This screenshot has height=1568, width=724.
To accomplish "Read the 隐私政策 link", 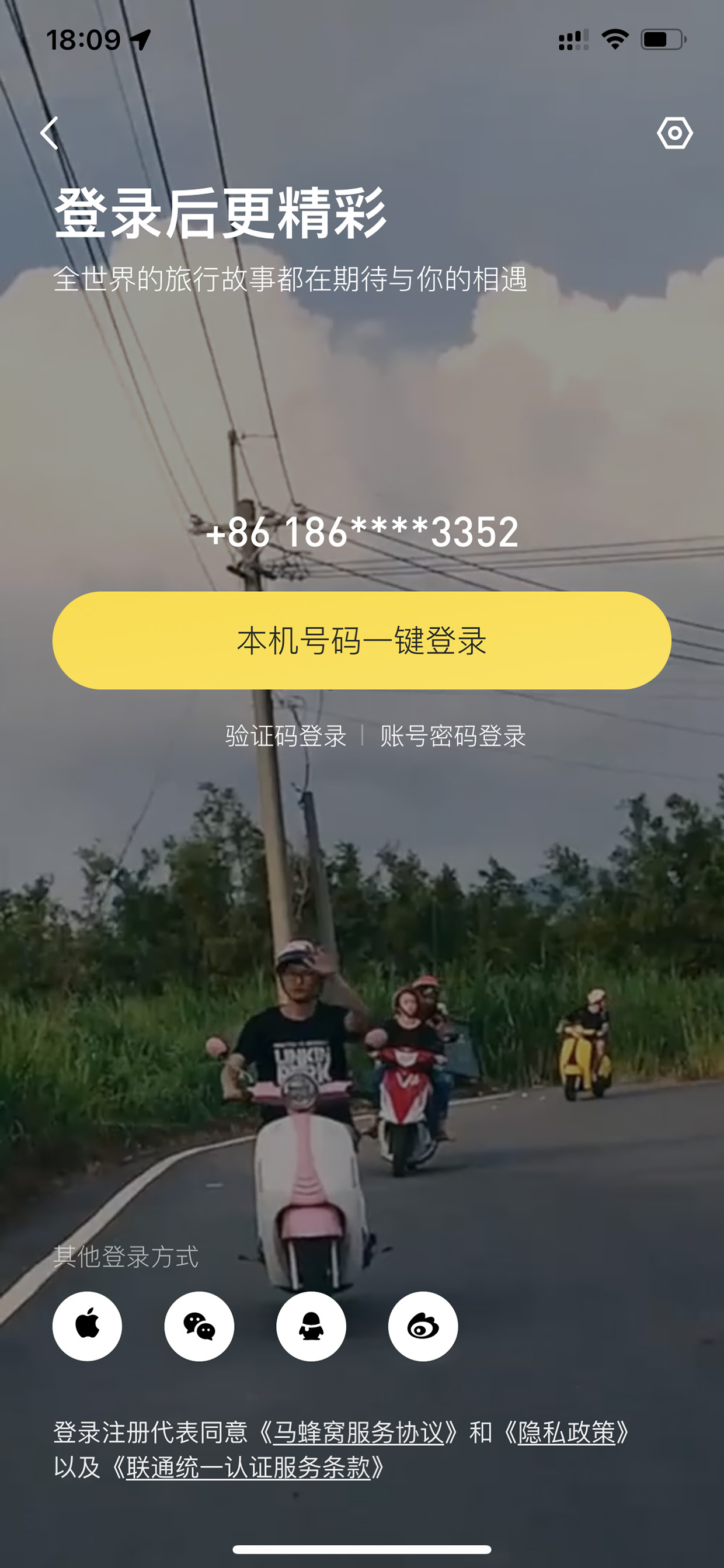I will [x=566, y=1432].
